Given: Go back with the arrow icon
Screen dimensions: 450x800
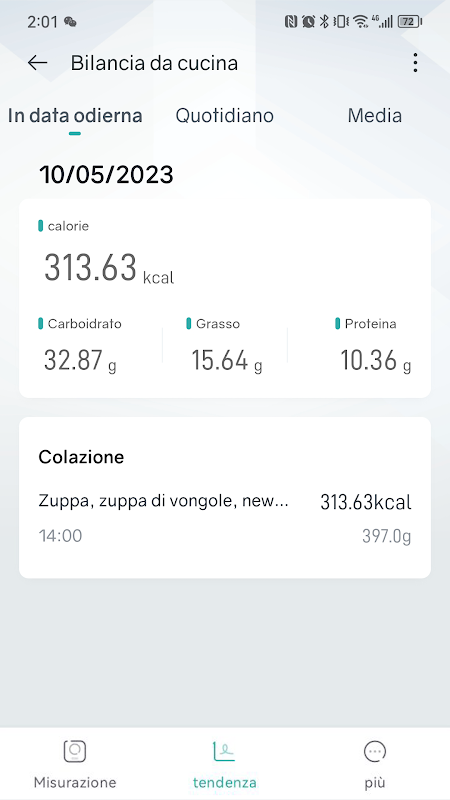Looking at the screenshot, I should 37,63.
